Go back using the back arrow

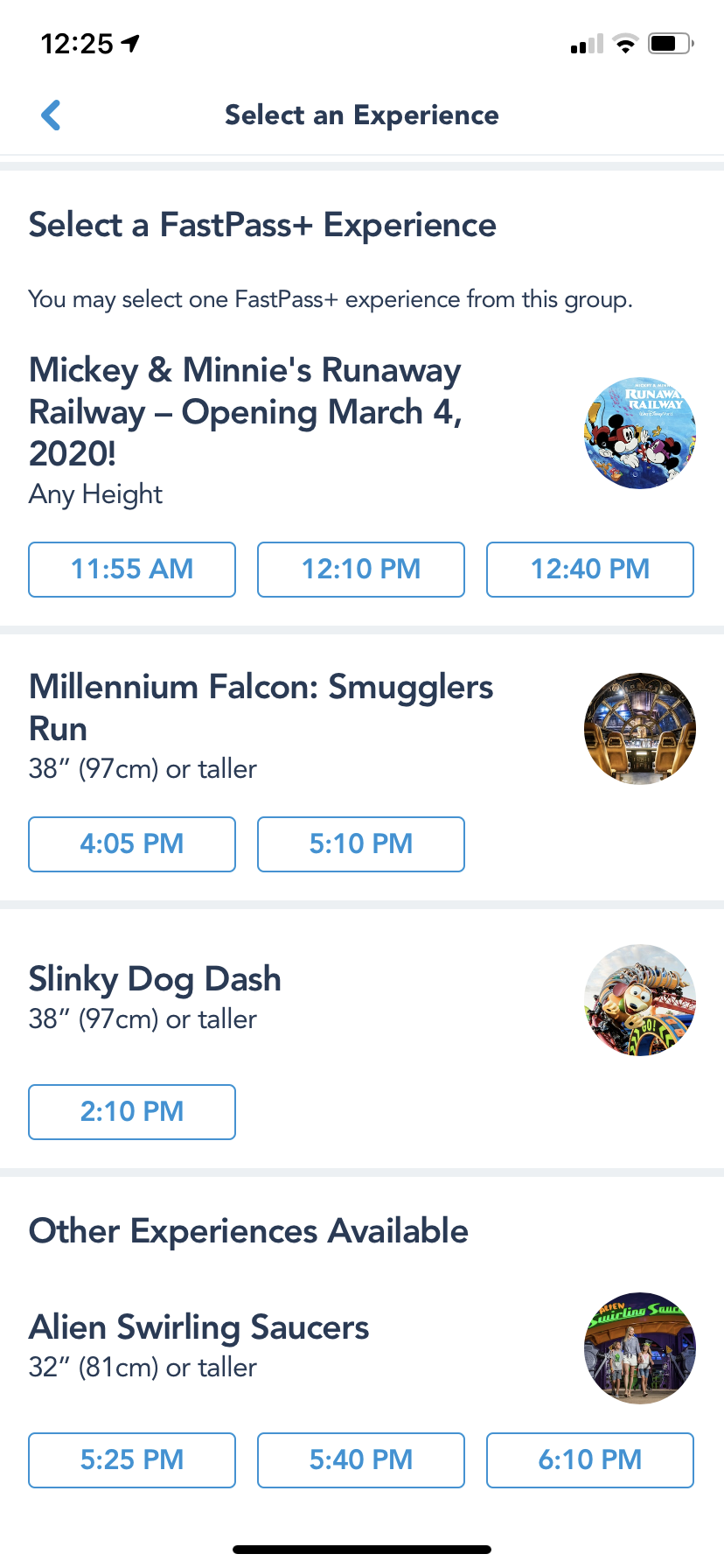coord(52,115)
